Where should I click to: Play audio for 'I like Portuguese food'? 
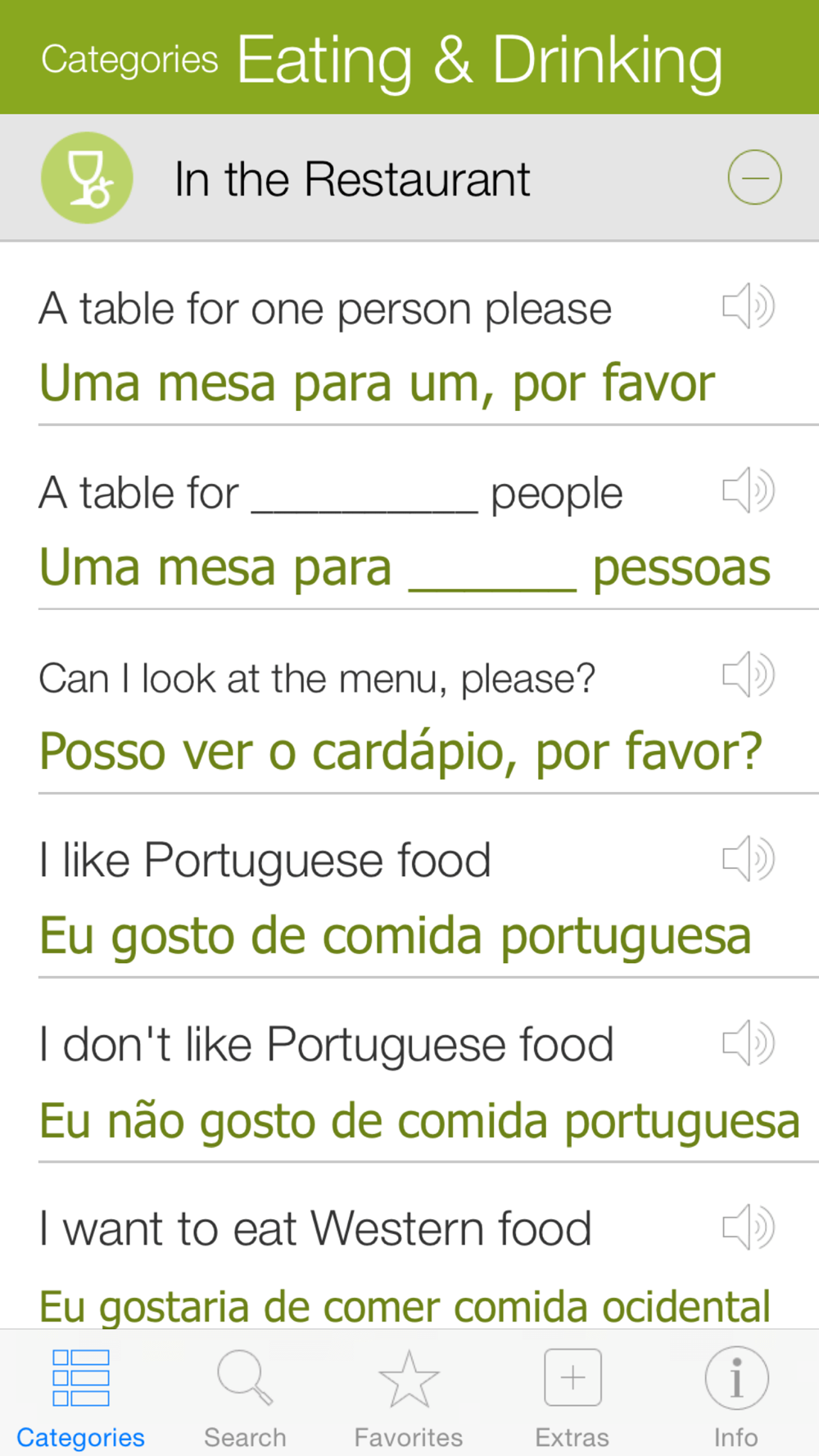[x=749, y=859]
